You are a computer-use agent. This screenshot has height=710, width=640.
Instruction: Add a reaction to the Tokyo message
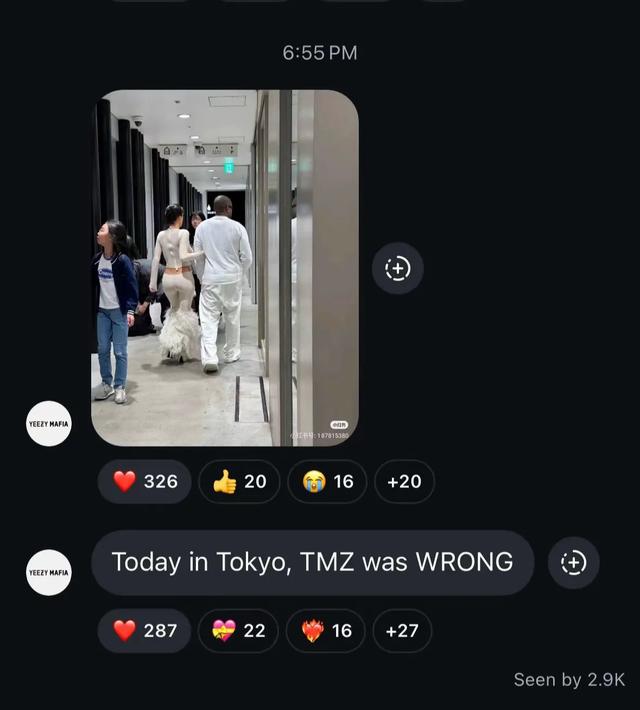(573, 563)
